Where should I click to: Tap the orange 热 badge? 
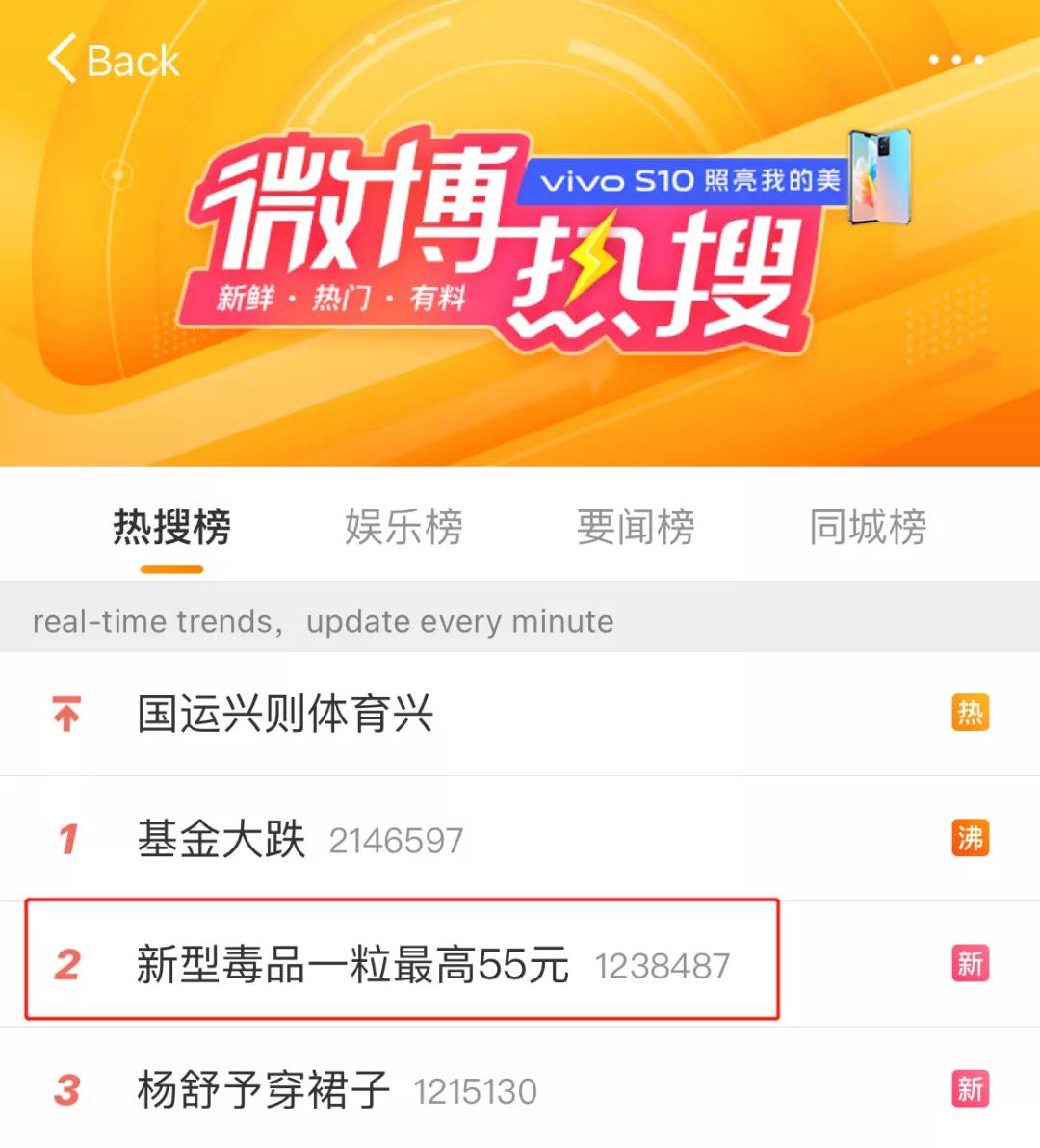pos(971,715)
